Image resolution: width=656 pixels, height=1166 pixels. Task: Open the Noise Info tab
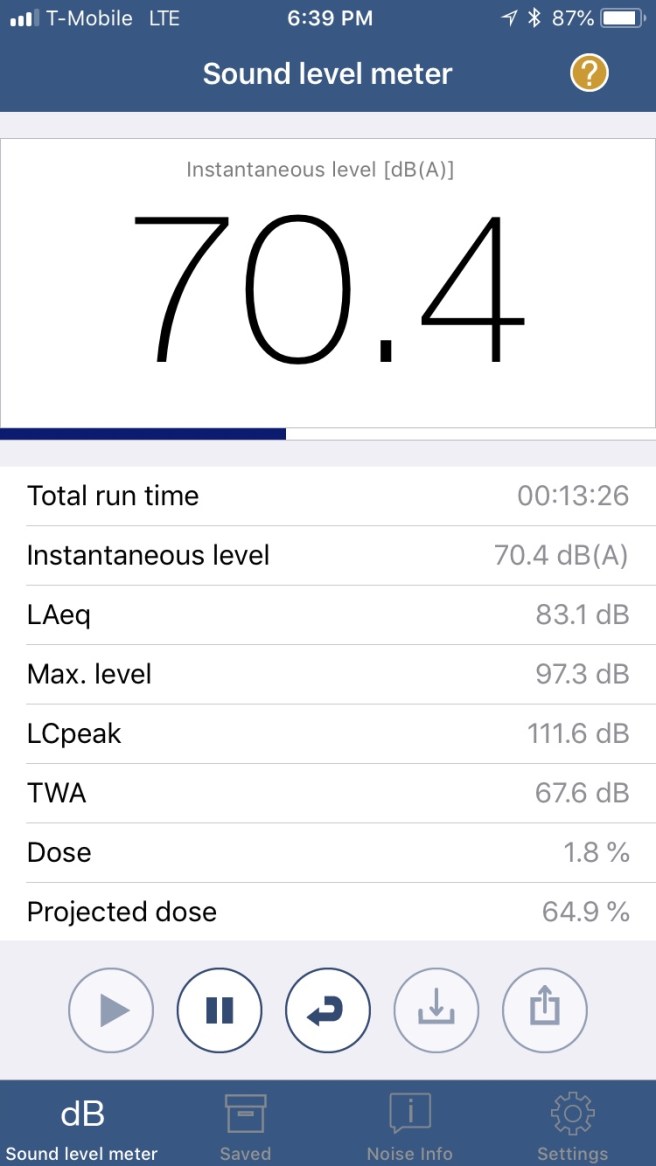[x=409, y=1125]
